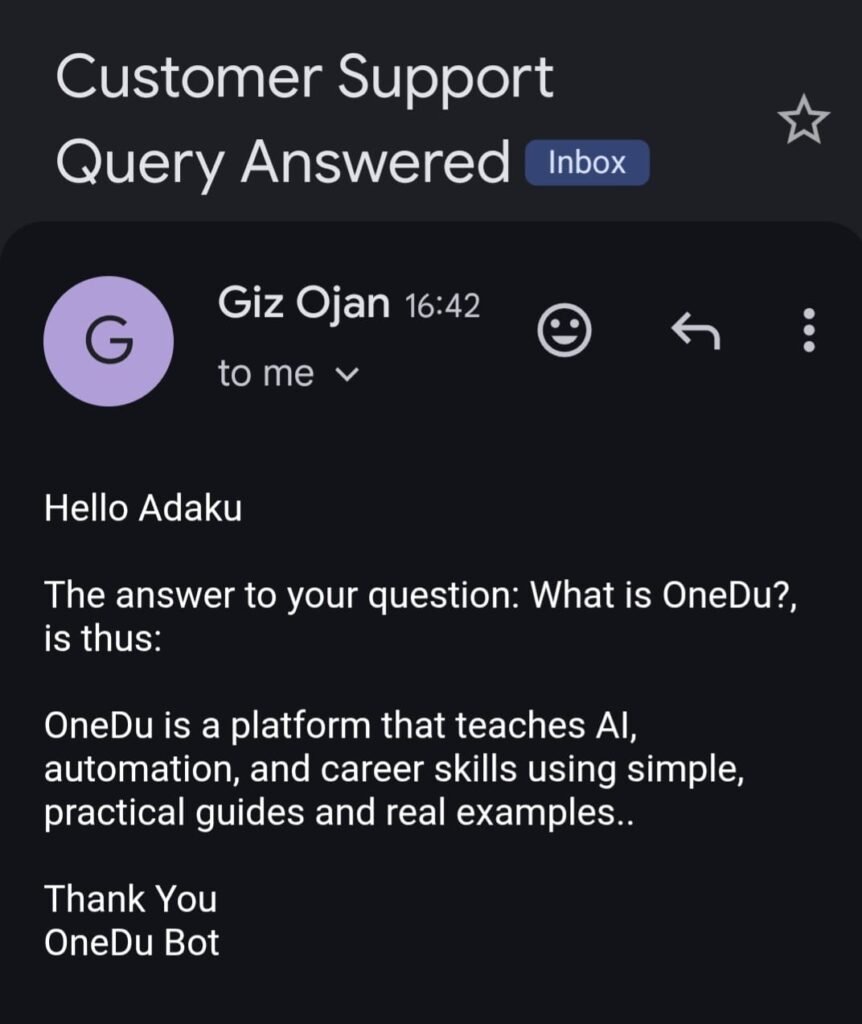
Task: Click the purple G avatar swatch
Action: pyautogui.click(x=110, y=340)
